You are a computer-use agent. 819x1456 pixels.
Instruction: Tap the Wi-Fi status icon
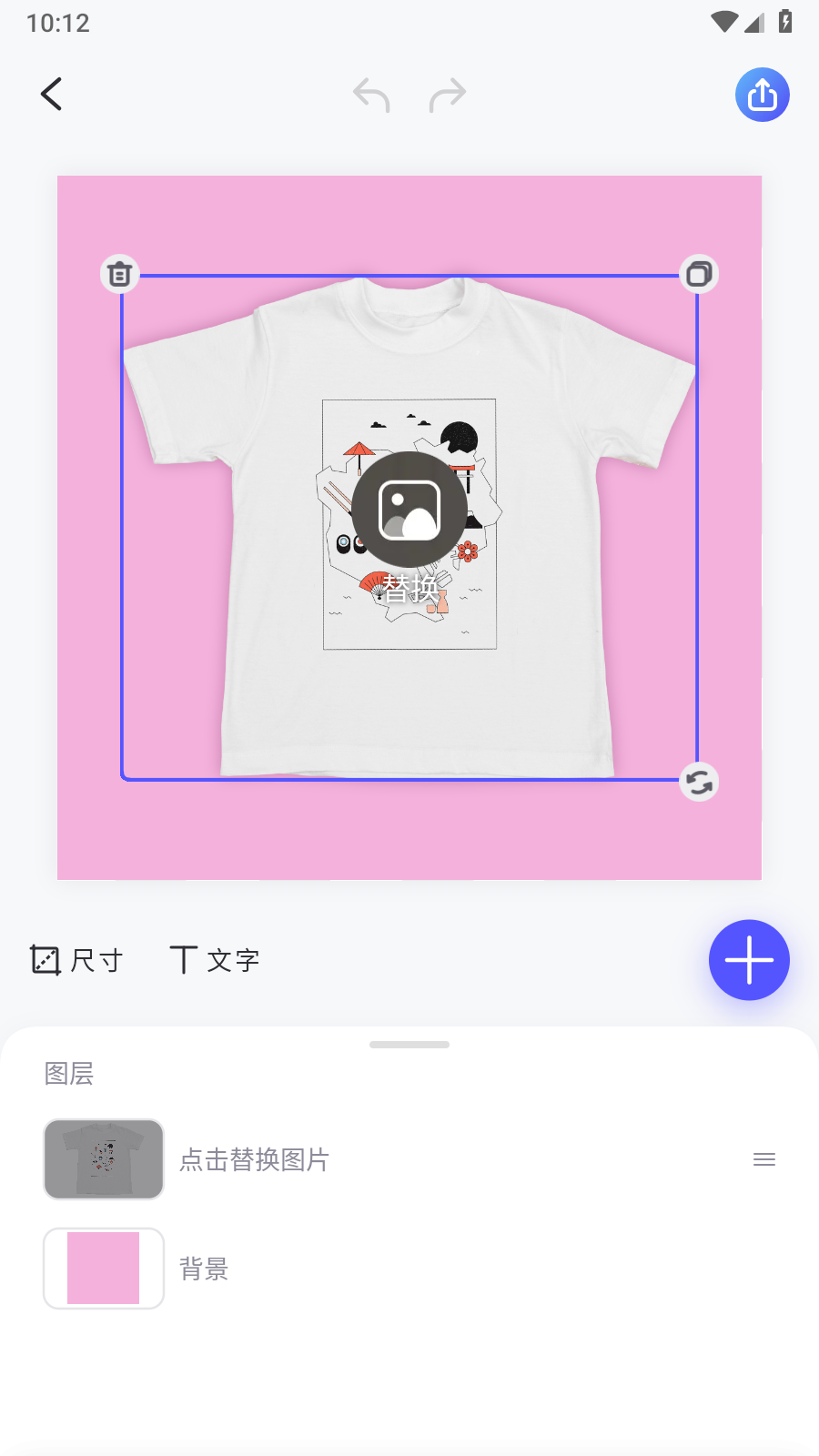tap(724, 23)
